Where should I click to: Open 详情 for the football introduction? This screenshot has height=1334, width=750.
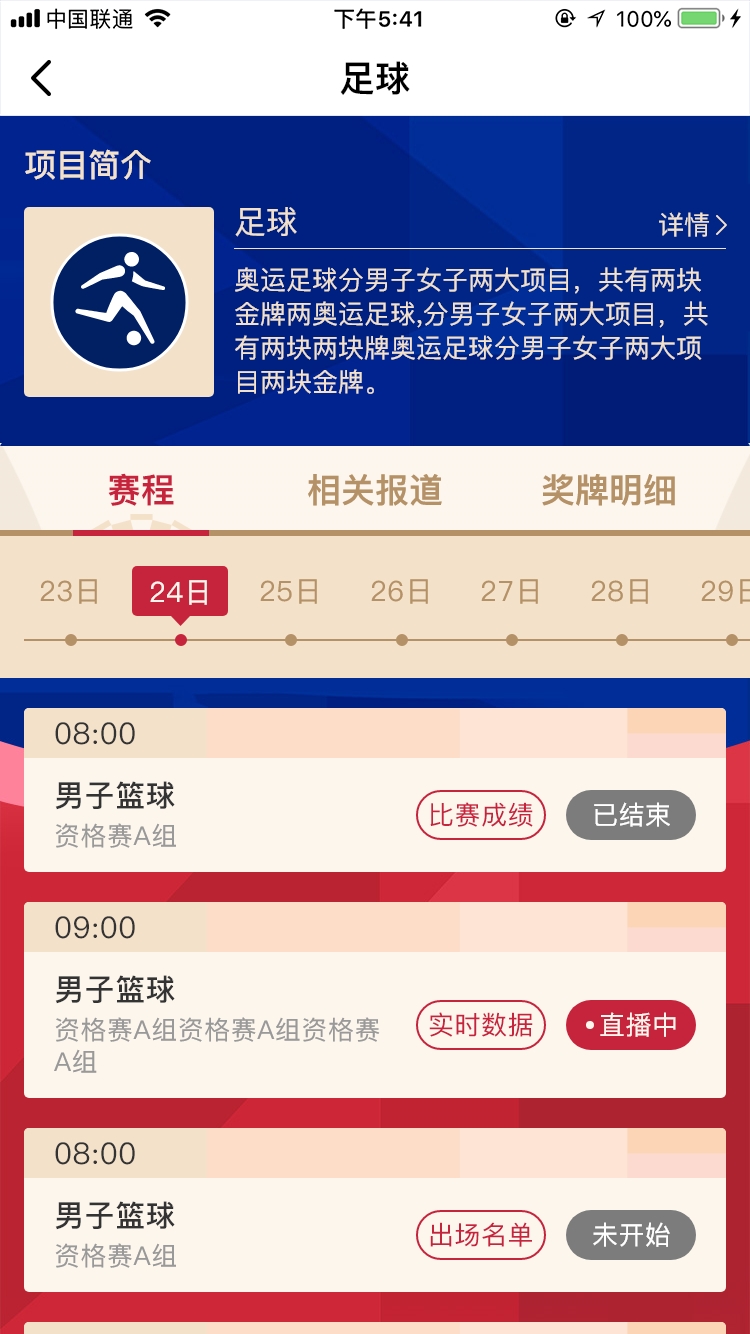click(x=692, y=225)
